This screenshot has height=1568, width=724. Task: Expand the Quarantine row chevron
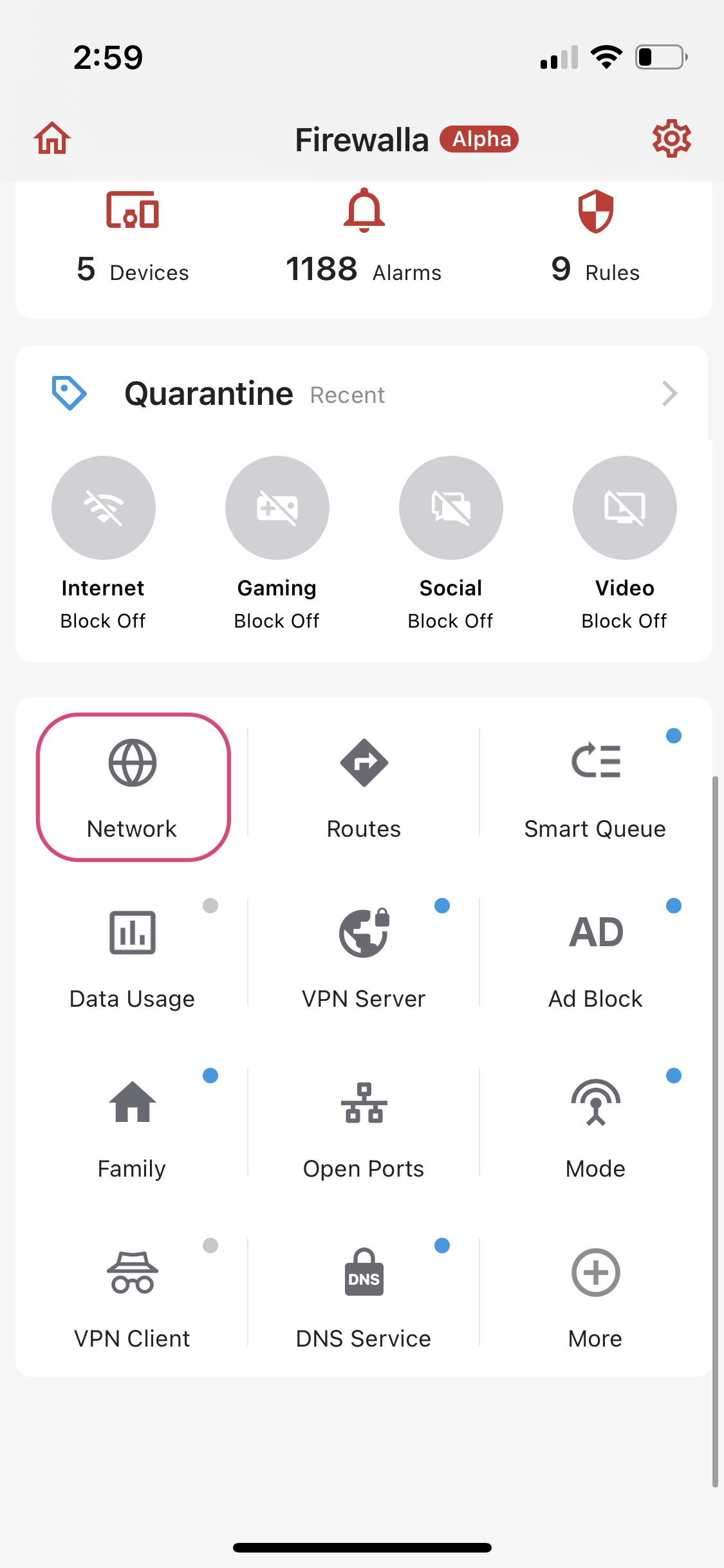click(x=669, y=393)
